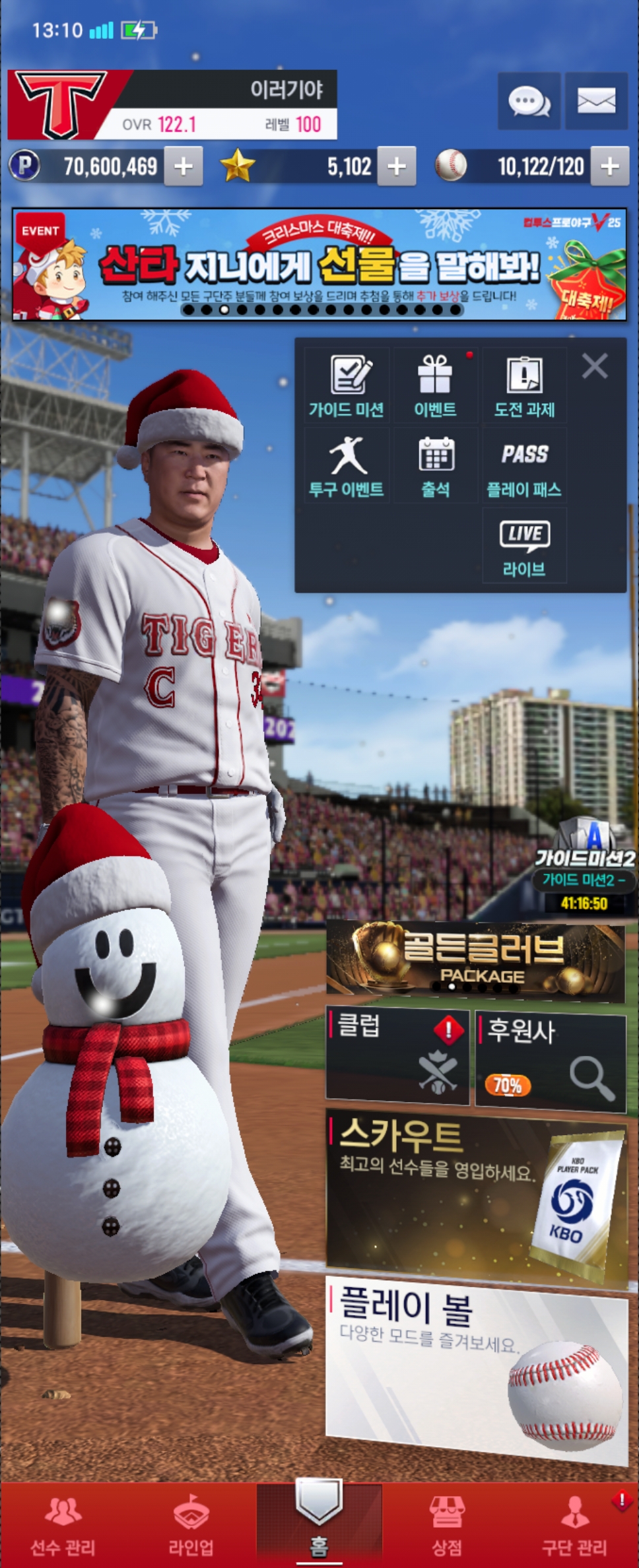Image resolution: width=639 pixels, height=1568 pixels.
Task: Close the quick menu panel
Action: coord(595,365)
